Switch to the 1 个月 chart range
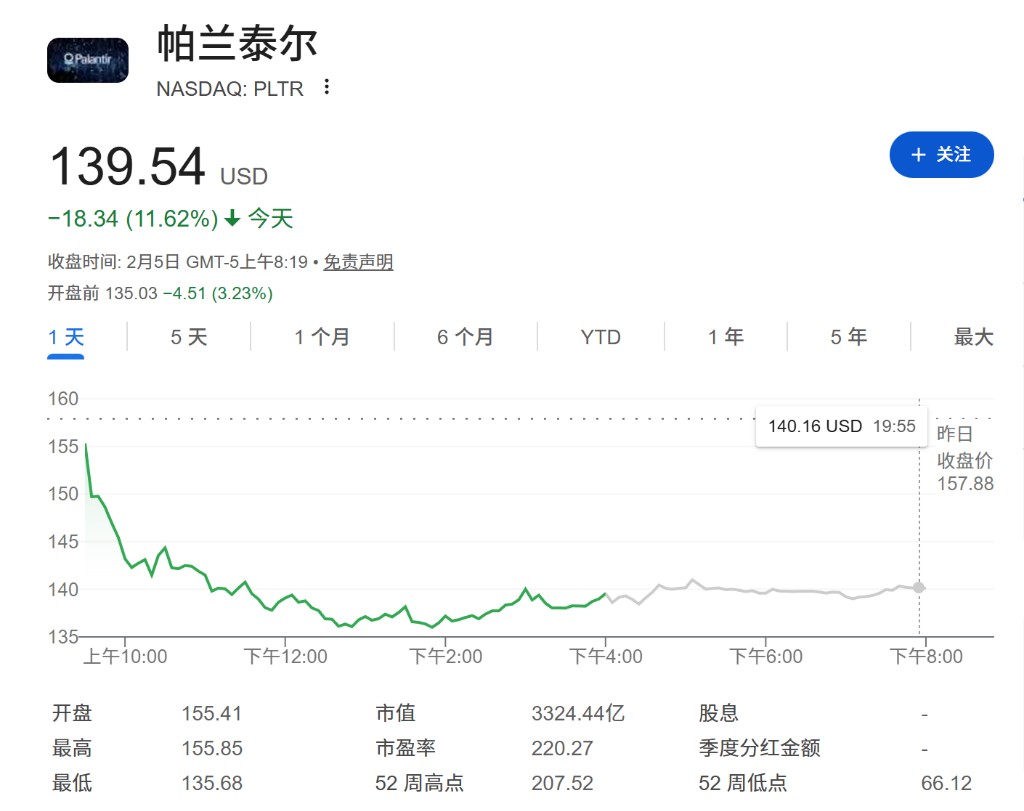1024x811 pixels. [322, 337]
